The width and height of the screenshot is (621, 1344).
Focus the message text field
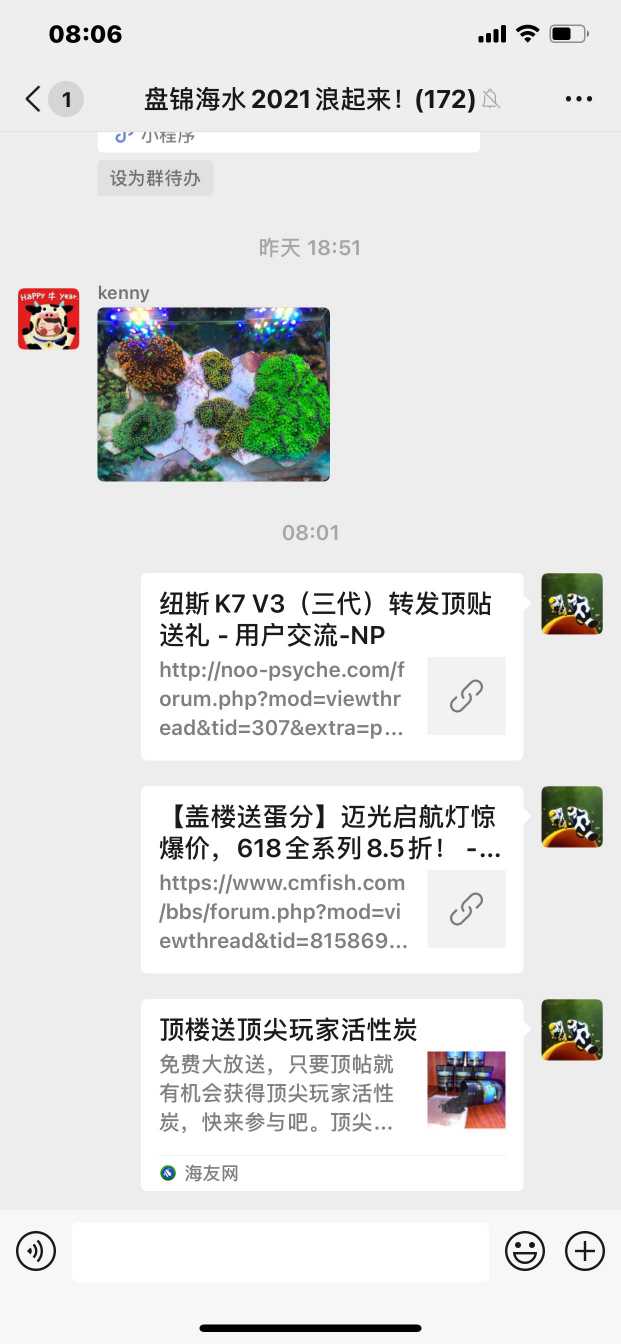click(x=280, y=1251)
